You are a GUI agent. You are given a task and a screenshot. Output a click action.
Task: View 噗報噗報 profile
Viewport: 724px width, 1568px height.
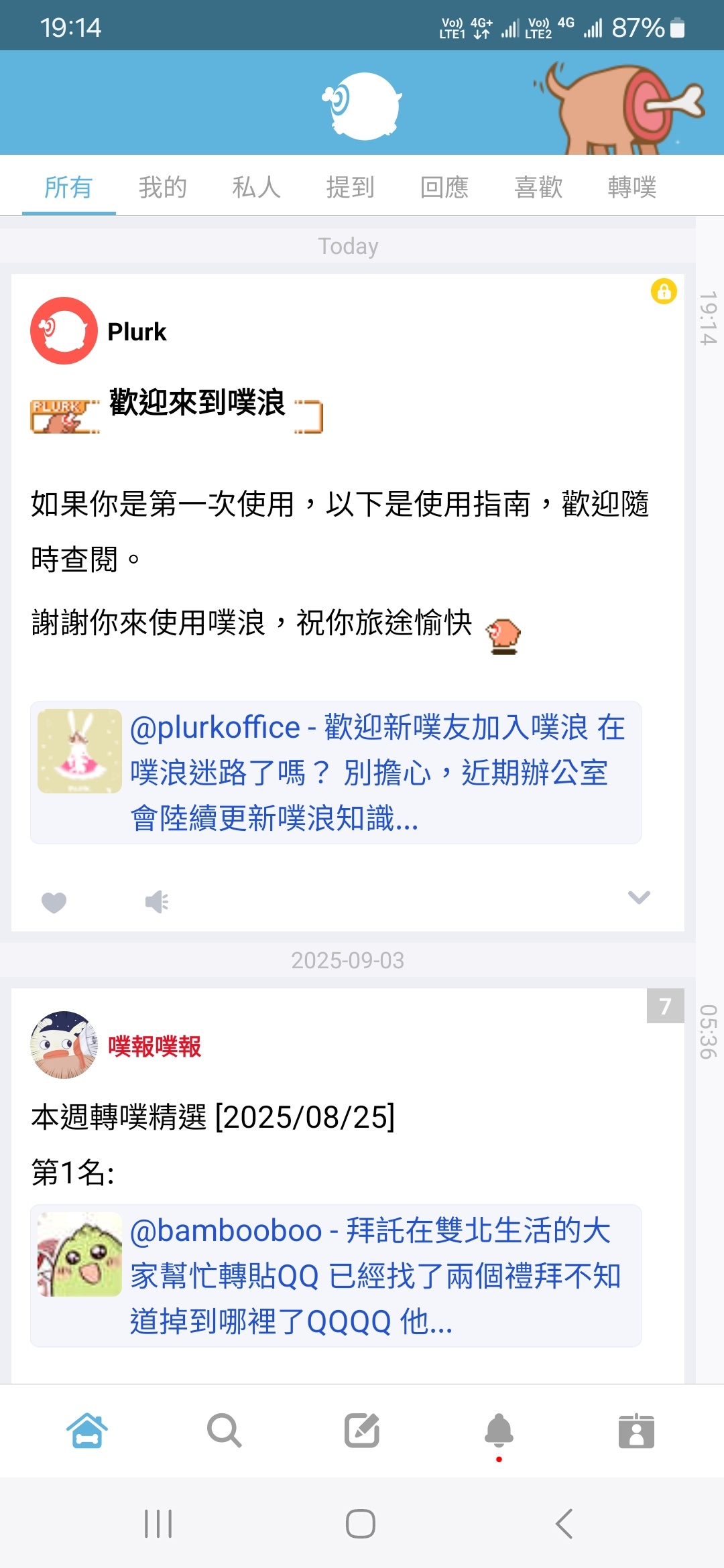point(154,1046)
